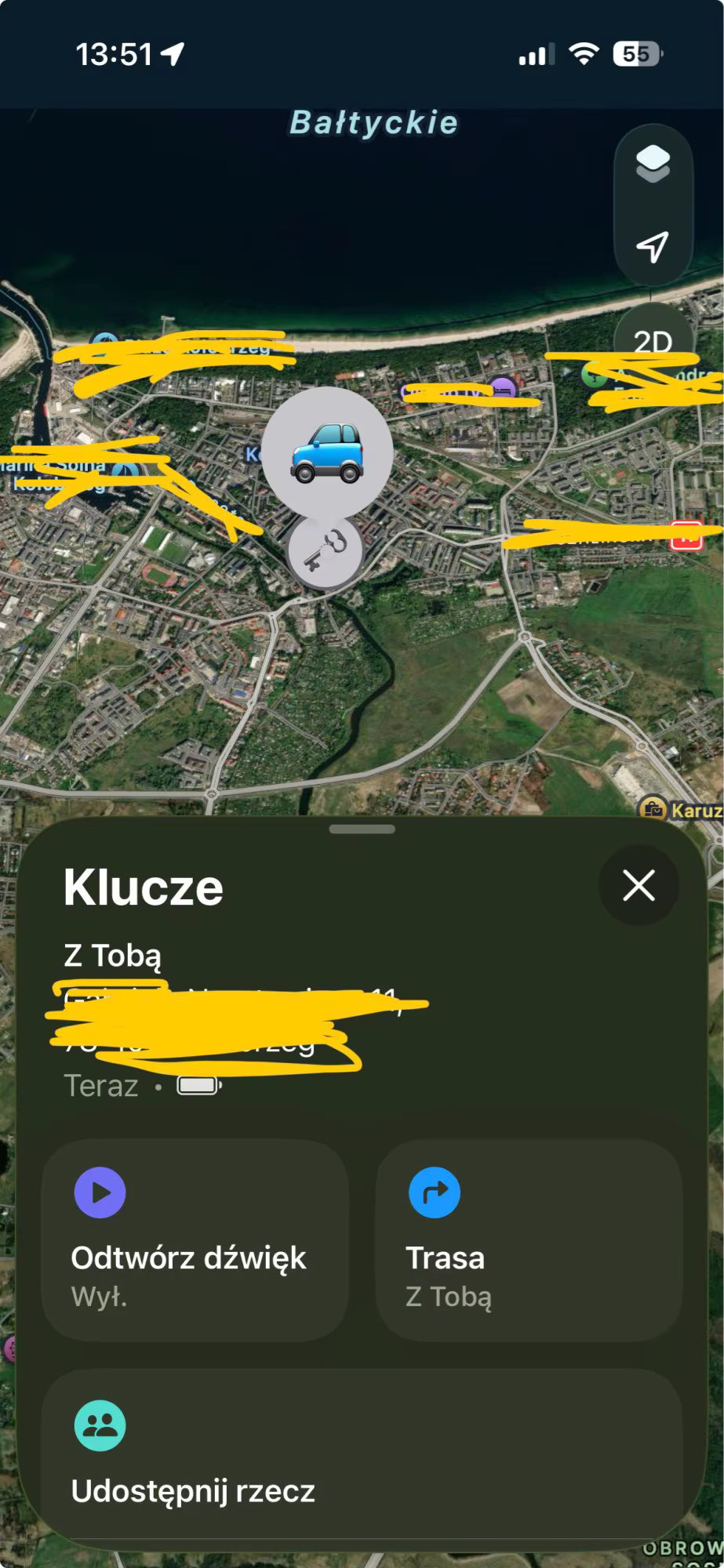This screenshot has height=1568, width=724.
Task: Switch map to 2D view
Action: point(653,341)
